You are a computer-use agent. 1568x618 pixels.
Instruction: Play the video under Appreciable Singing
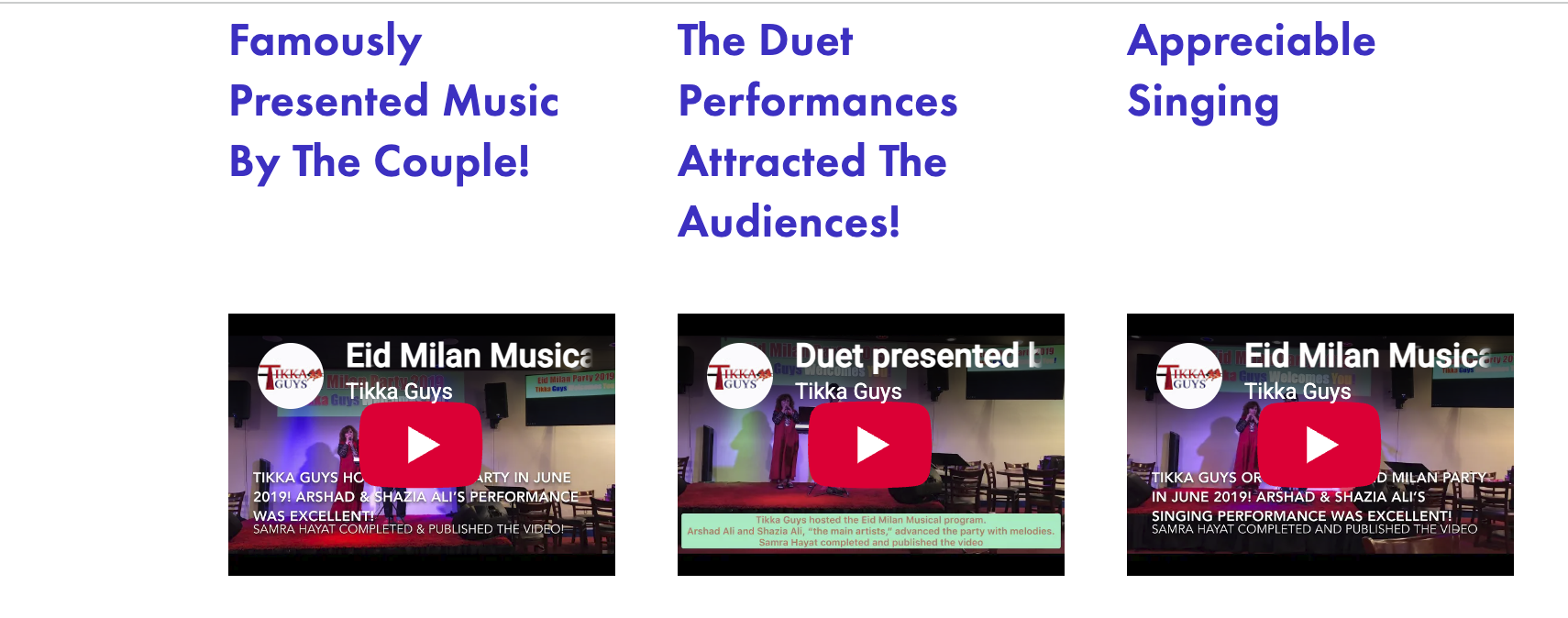point(1320,445)
